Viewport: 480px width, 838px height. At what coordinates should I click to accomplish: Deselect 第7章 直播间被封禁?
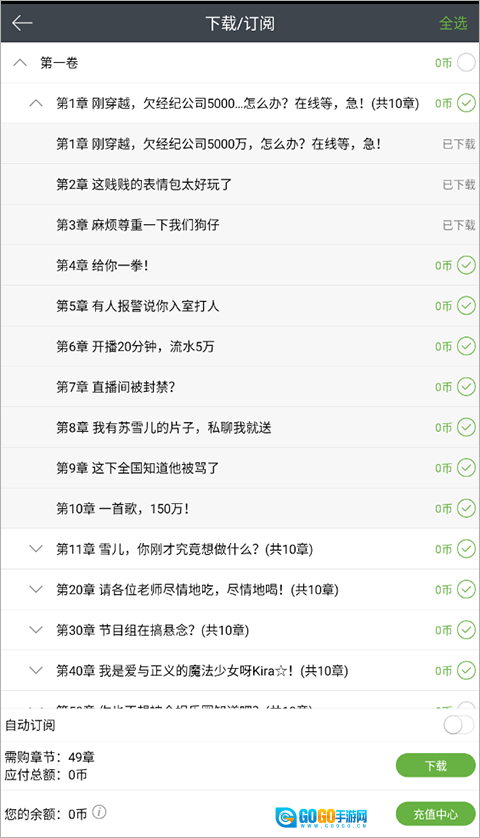click(466, 386)
